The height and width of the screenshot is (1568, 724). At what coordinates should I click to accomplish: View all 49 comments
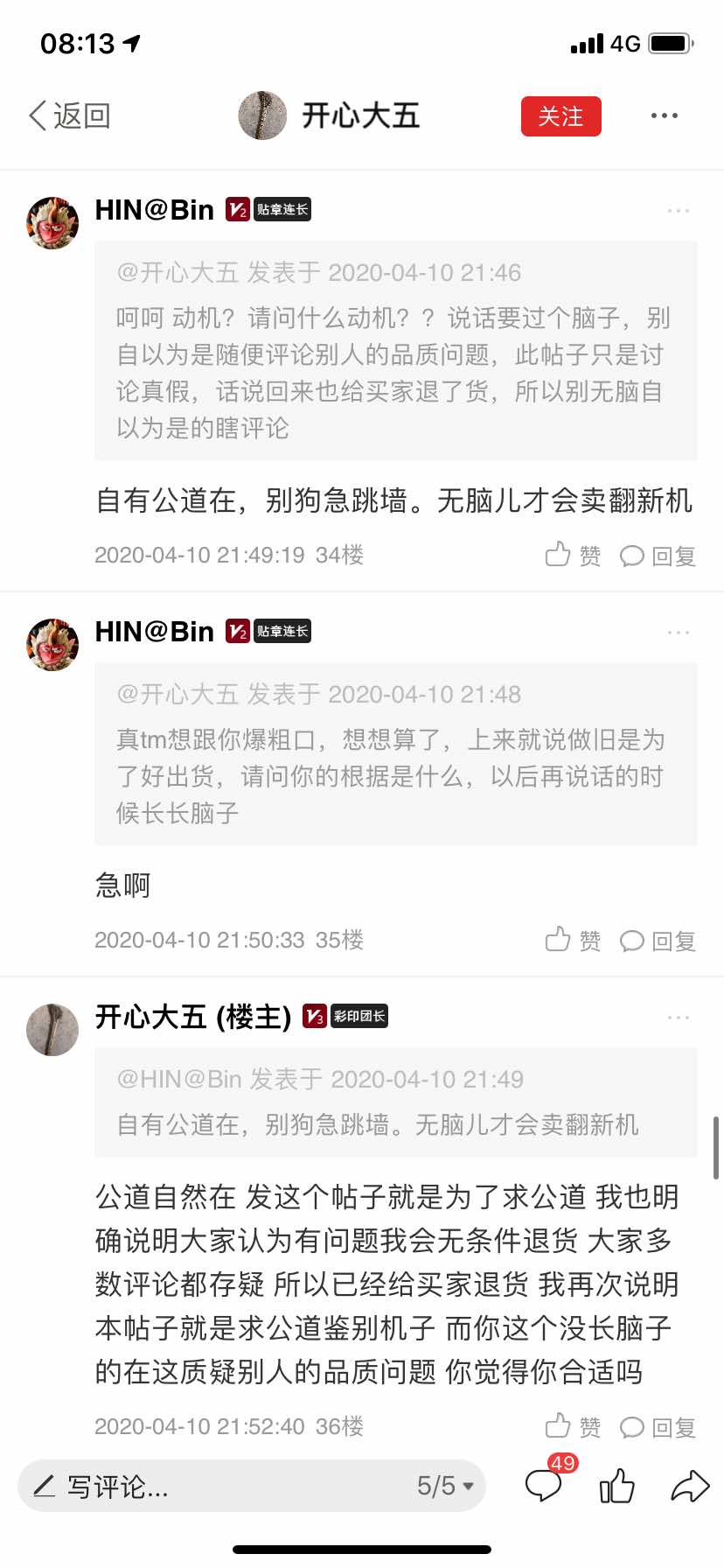tap(545, 1484)
